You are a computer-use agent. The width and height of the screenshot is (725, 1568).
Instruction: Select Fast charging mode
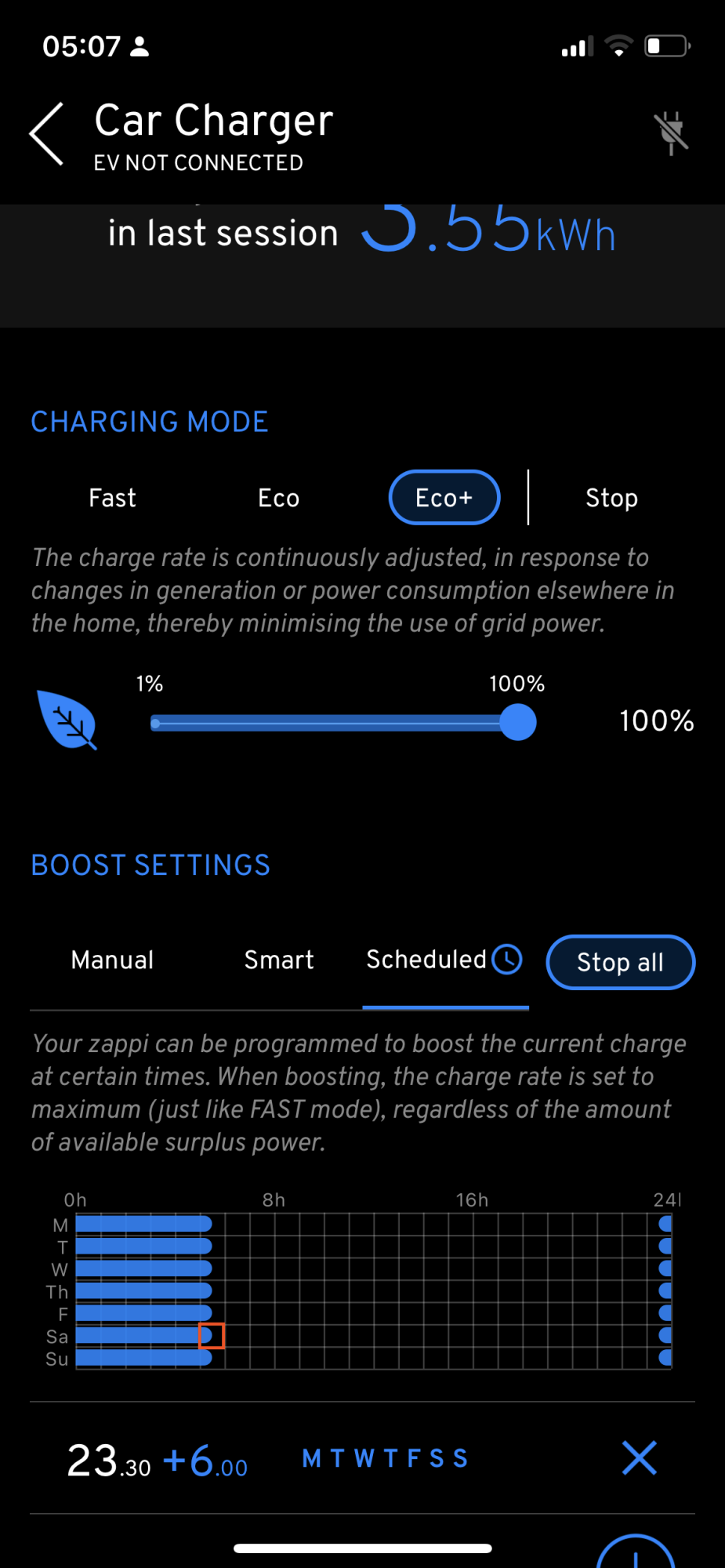(x=112, y=498)
